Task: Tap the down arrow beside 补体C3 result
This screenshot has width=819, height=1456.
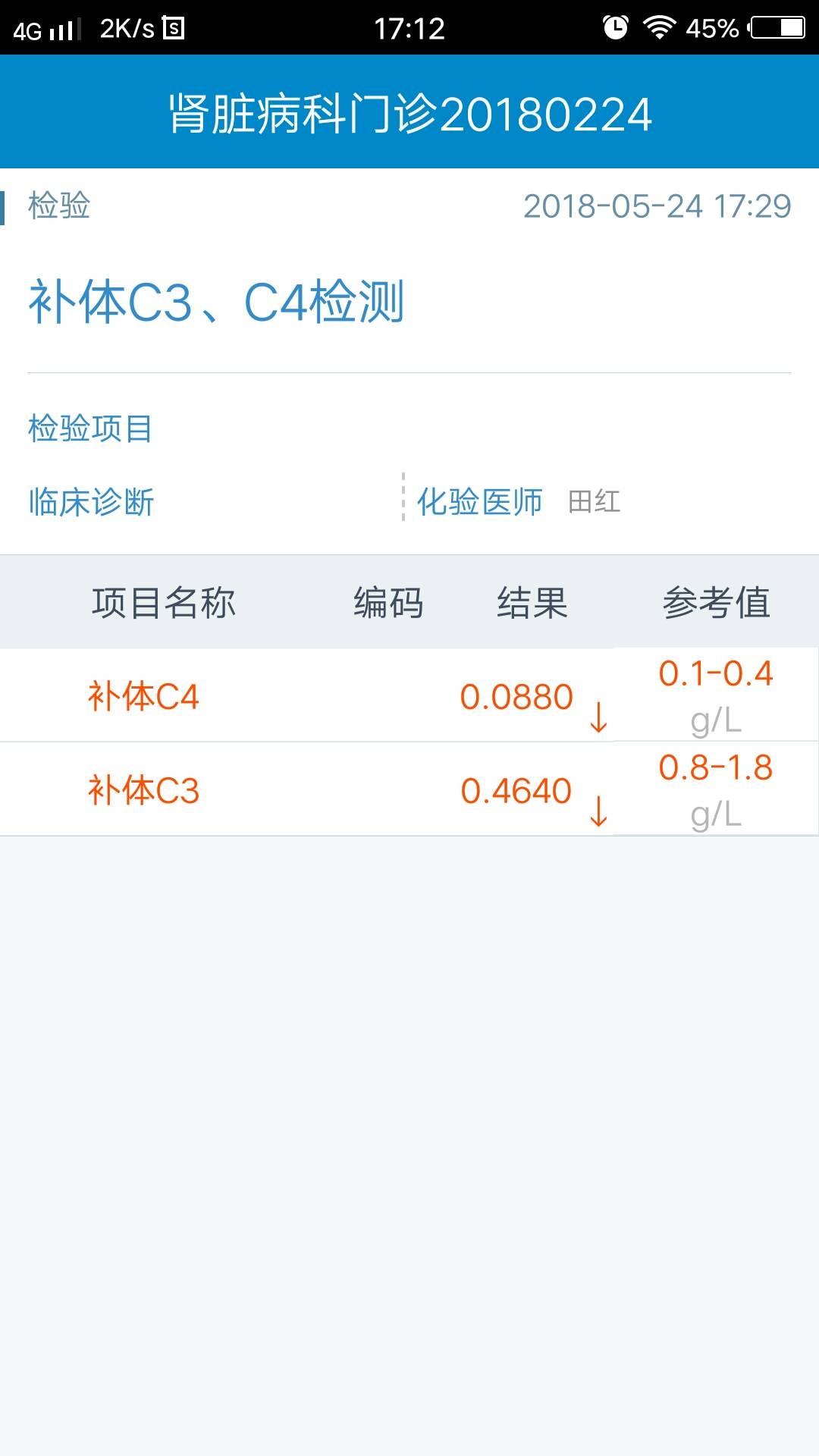Action: coord(598,815)
